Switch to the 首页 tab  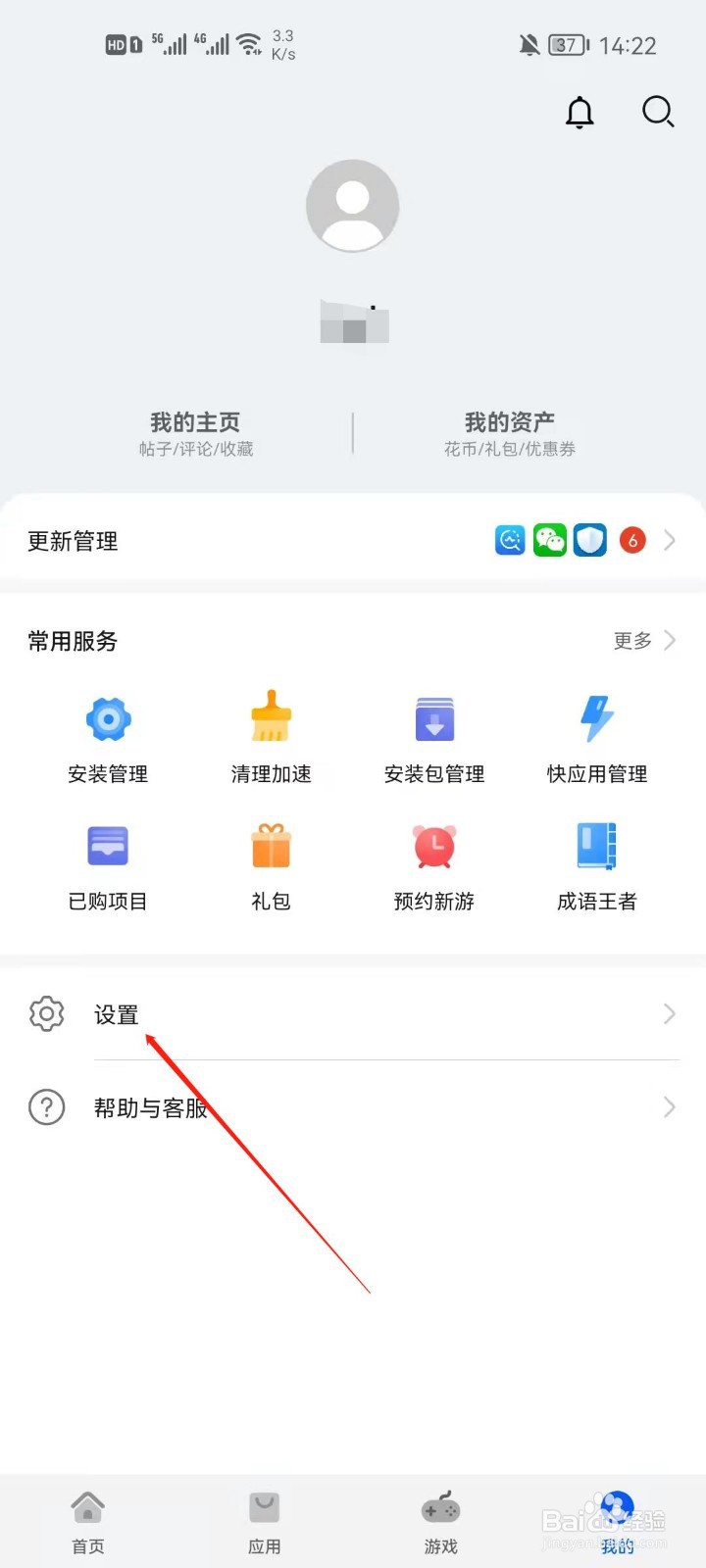88,1522
